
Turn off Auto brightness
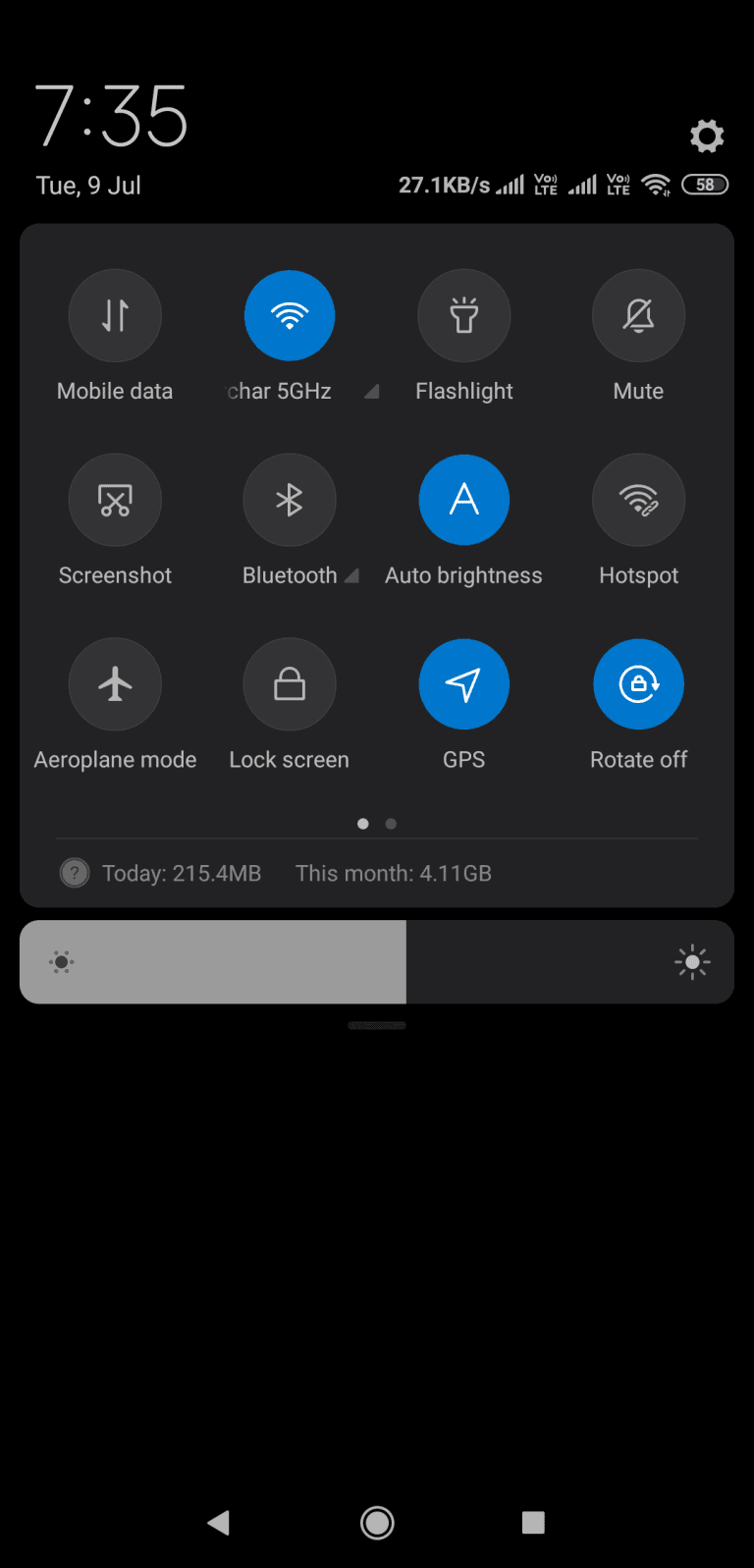(x=464, y=500)
